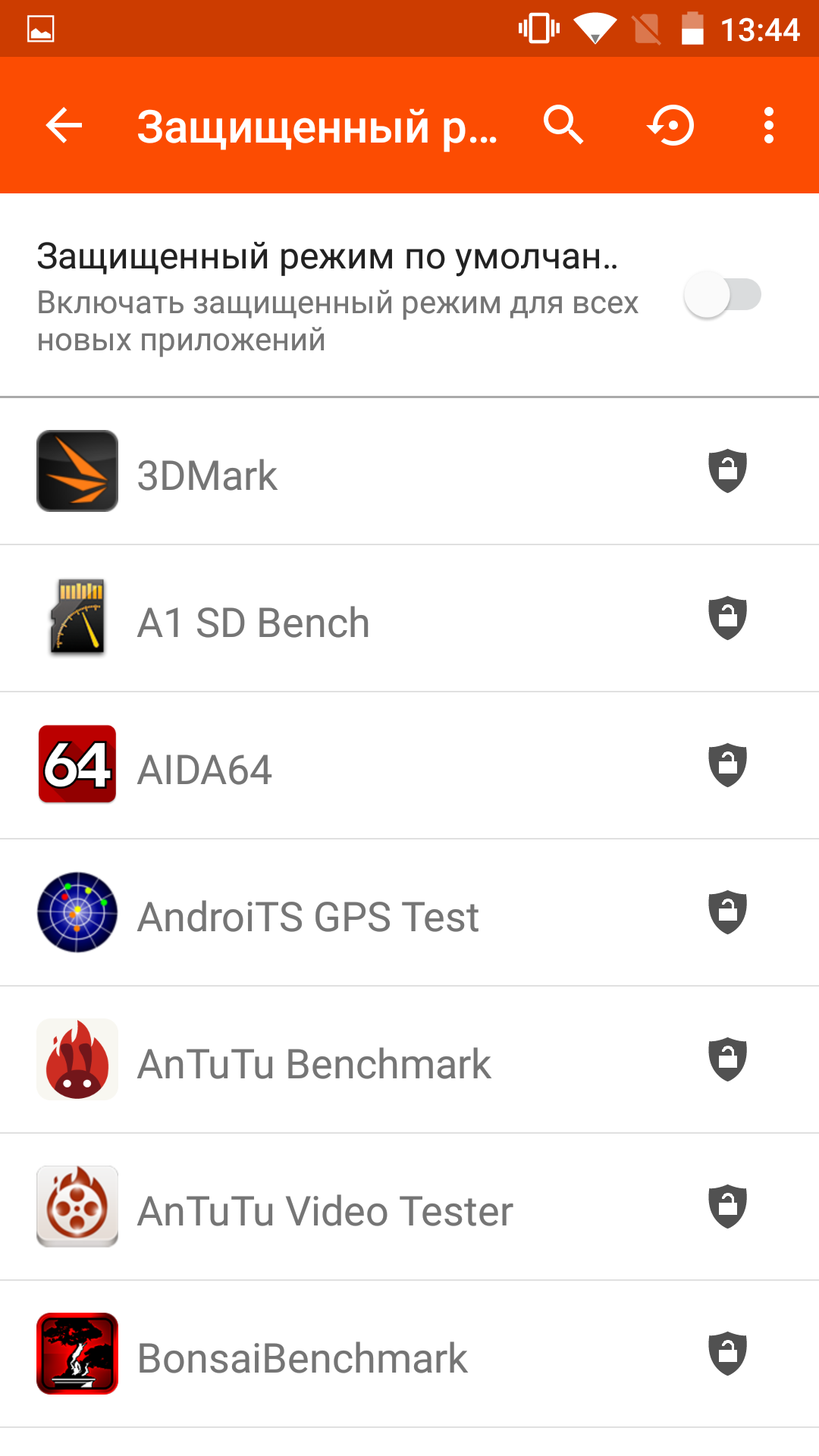Tap the reset icon in the toolbar
Image resolution: width=819 pixels, height=1456 pixels.
671,125
